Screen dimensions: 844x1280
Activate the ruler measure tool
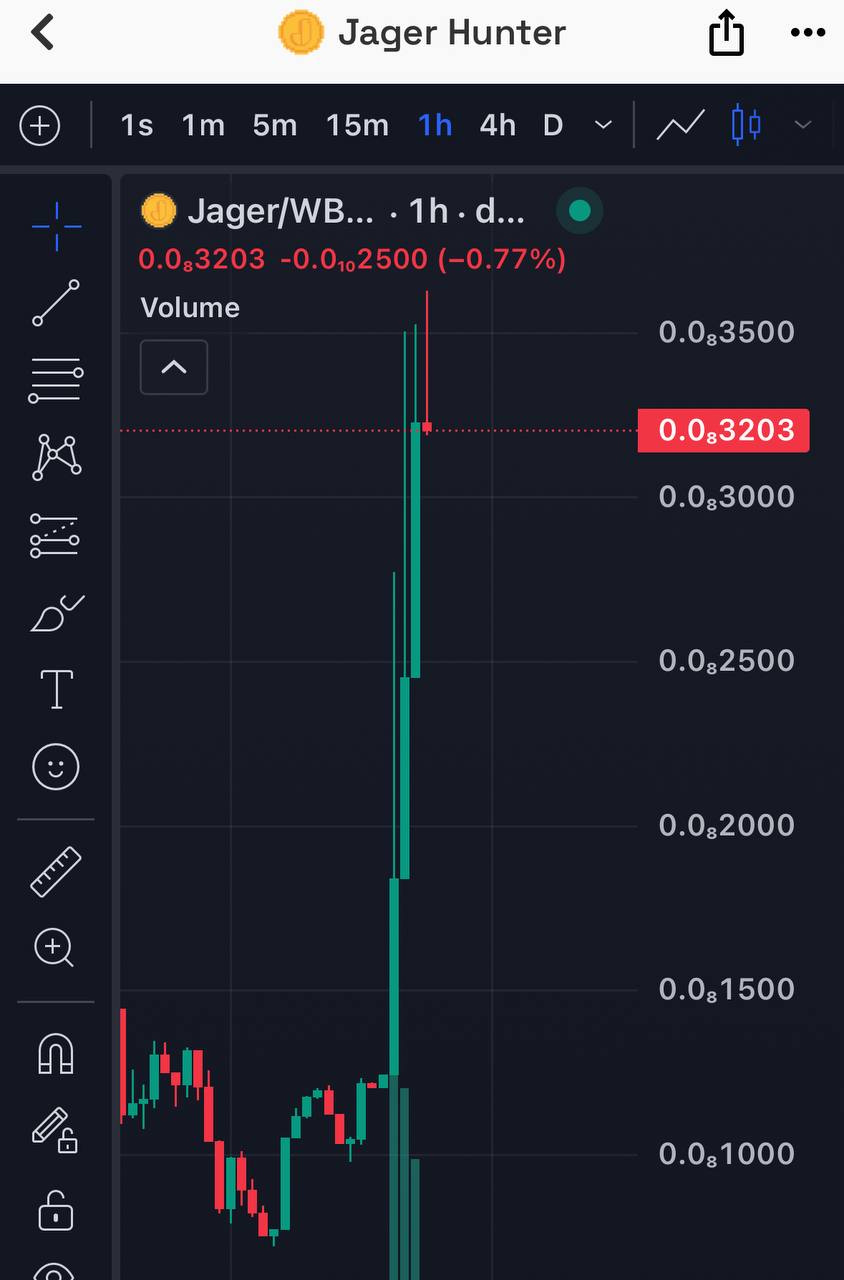[x=56, y=871]
